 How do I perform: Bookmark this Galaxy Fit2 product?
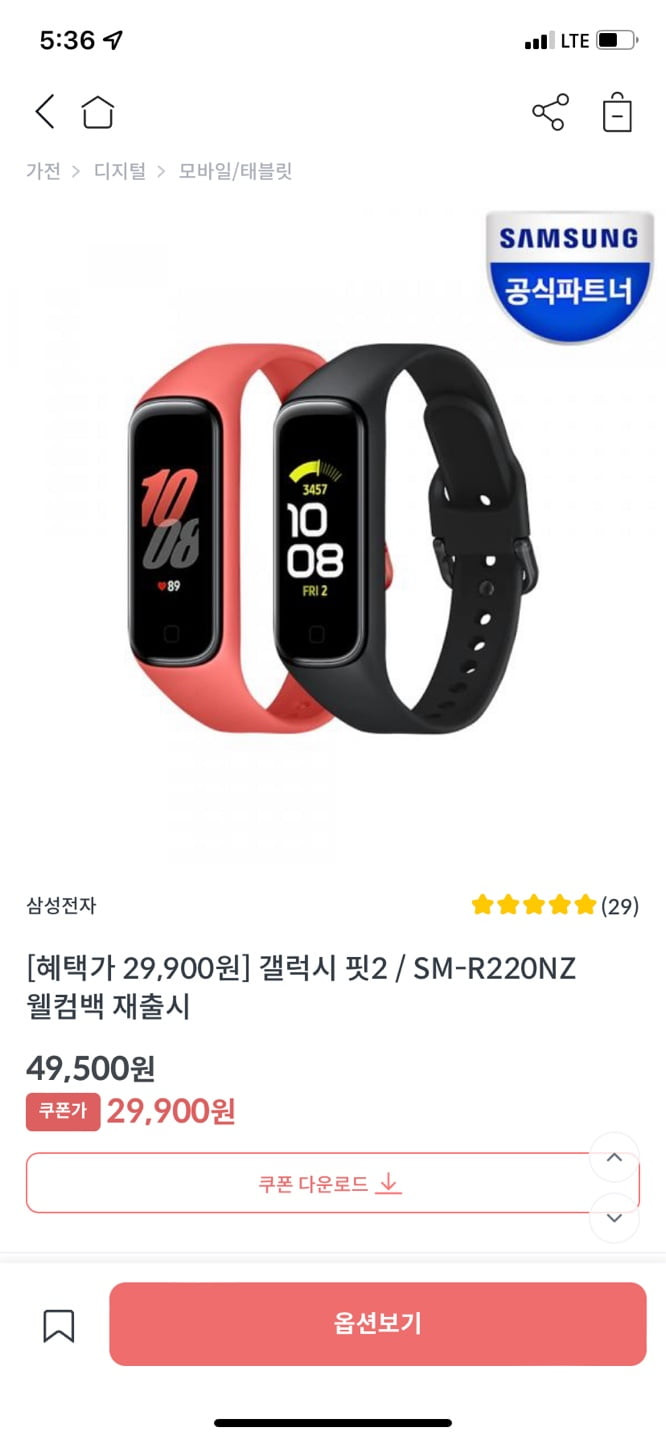tap(59, 1326)
